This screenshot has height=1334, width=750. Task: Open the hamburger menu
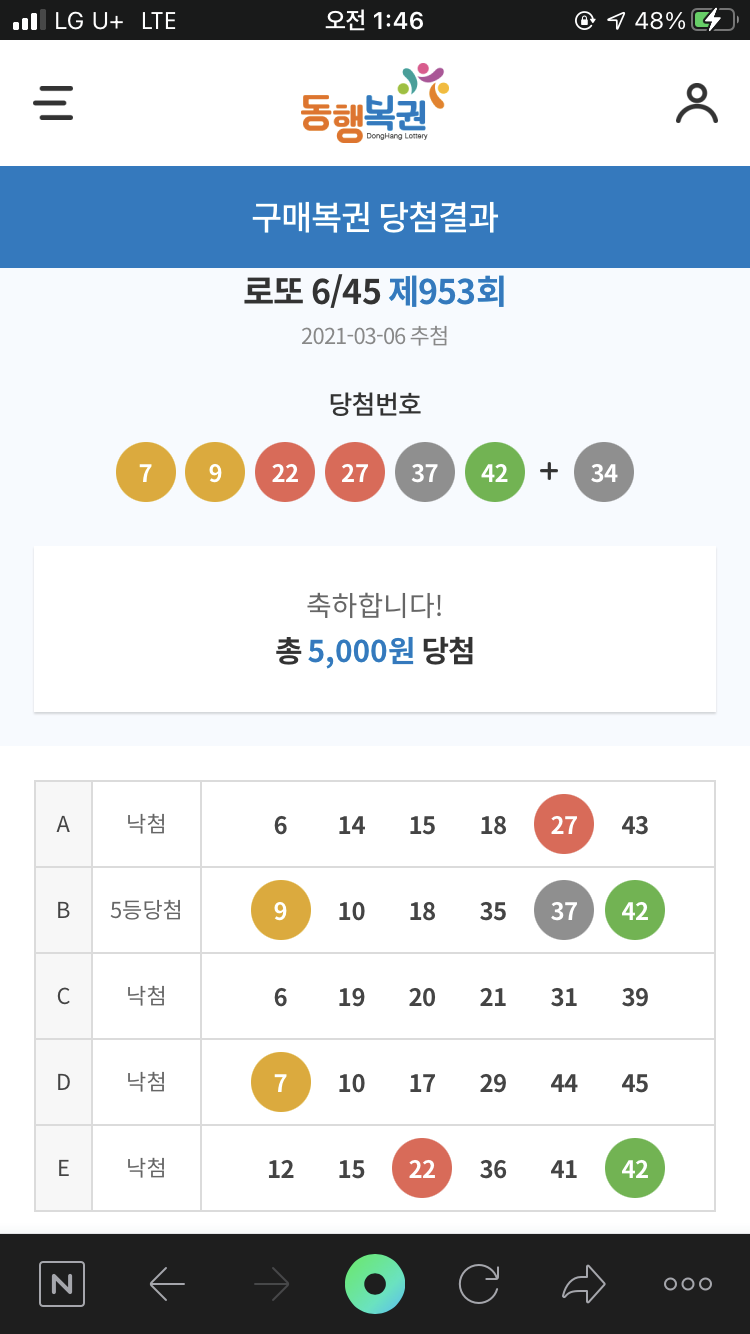53,103
